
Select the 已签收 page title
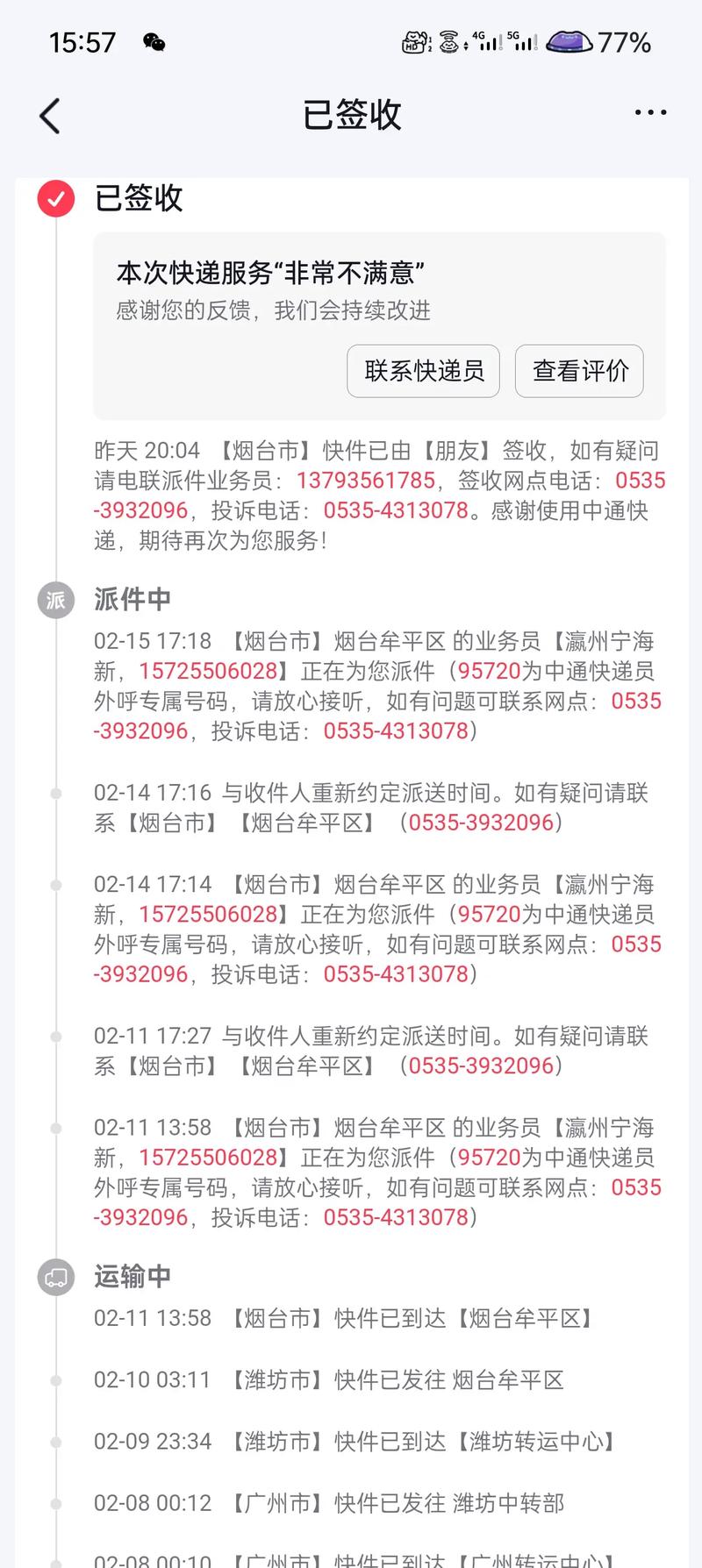351,115
